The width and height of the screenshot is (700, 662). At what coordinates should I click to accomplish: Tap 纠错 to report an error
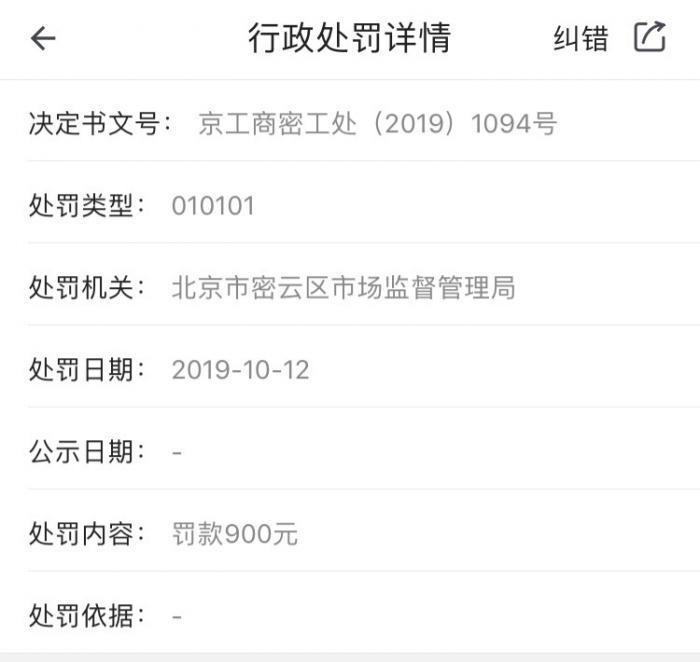point(580,38)
